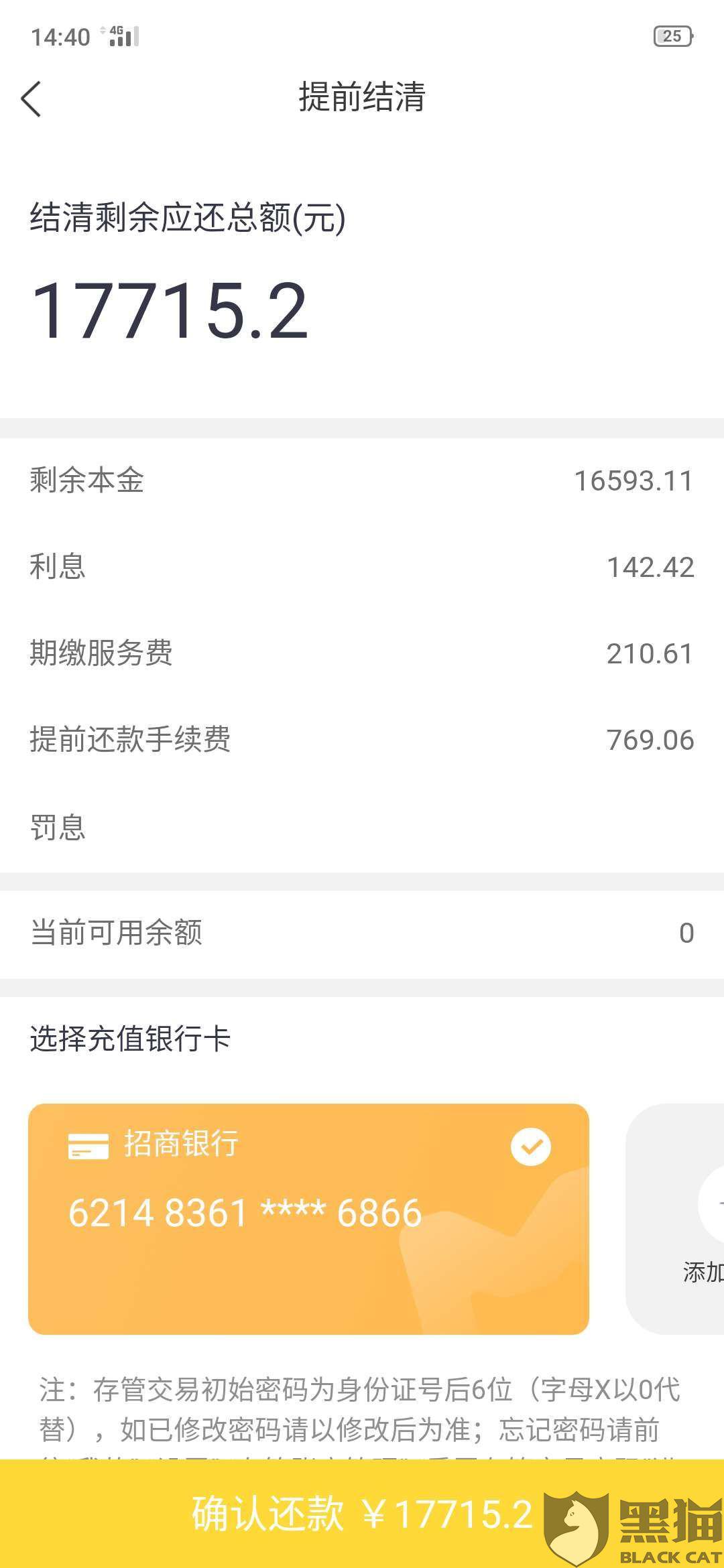
Task: Tap 确认还款 ¥17715.2 to confirm repayment
Action: tap(362, 1514)
